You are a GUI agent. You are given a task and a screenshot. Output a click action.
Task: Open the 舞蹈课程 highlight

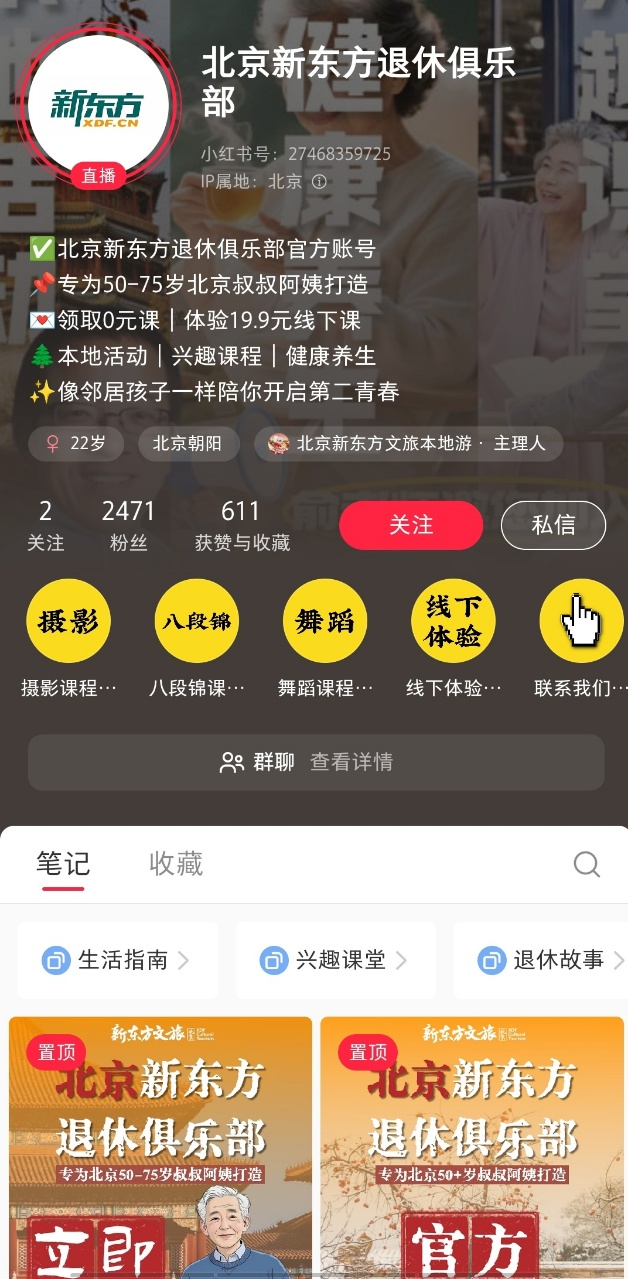325,621
